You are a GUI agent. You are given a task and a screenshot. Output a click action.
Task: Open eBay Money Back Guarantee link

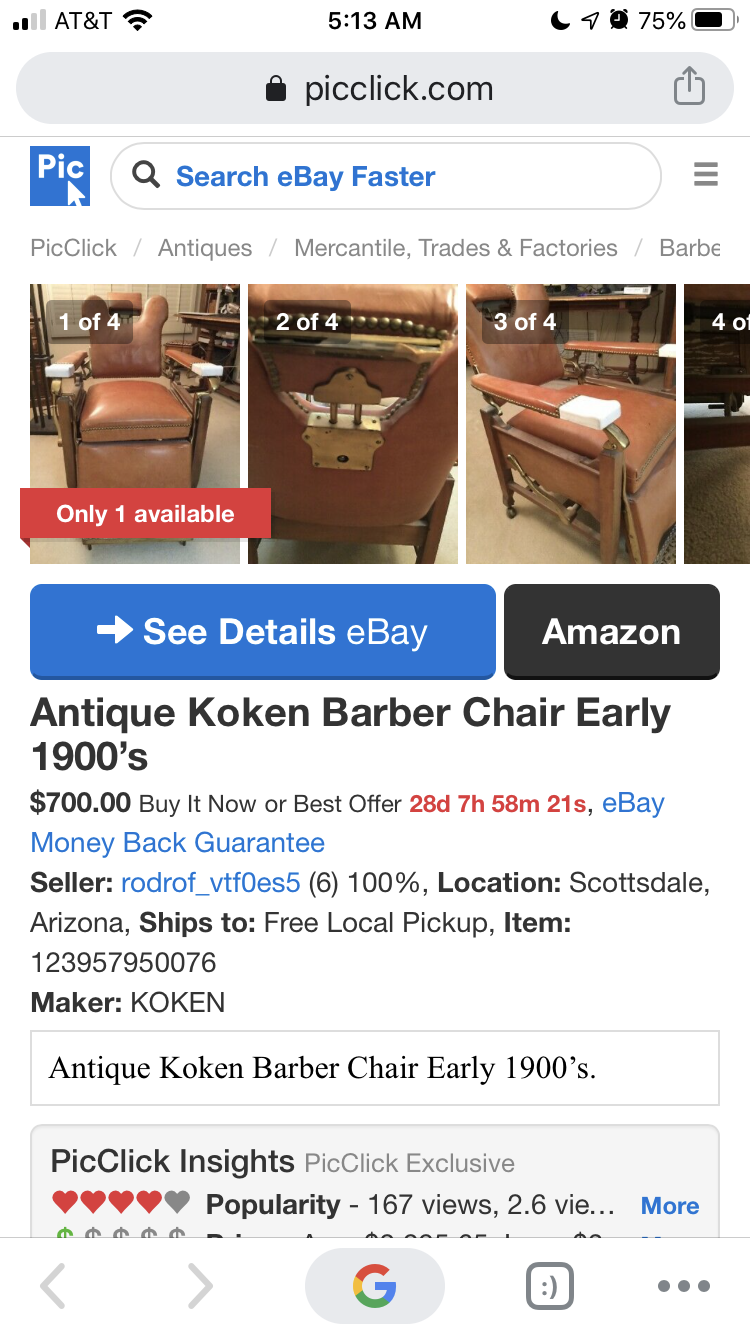[x=348, y=822]
